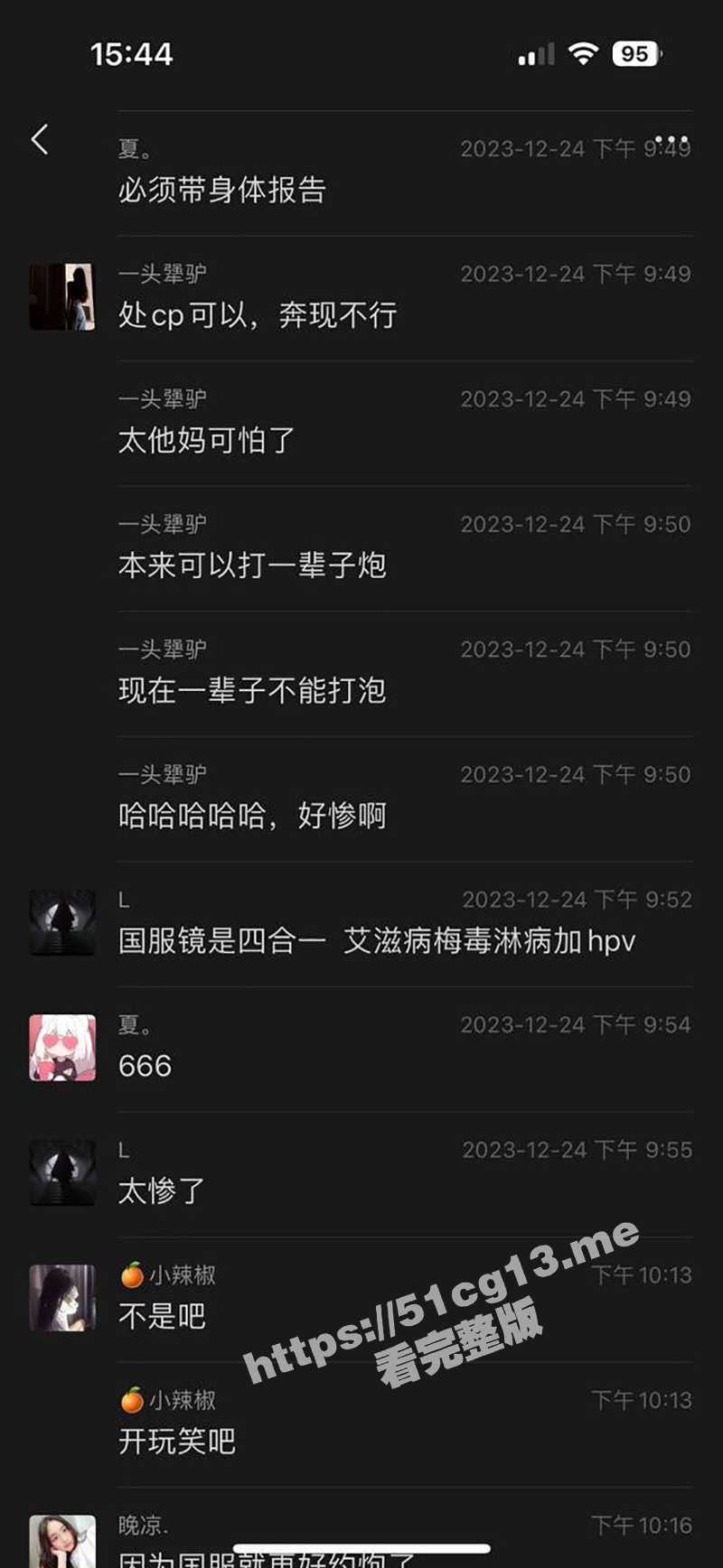Open the three-dot overflow menu
Screen dimensions: 723x1568
coord(671,141)
